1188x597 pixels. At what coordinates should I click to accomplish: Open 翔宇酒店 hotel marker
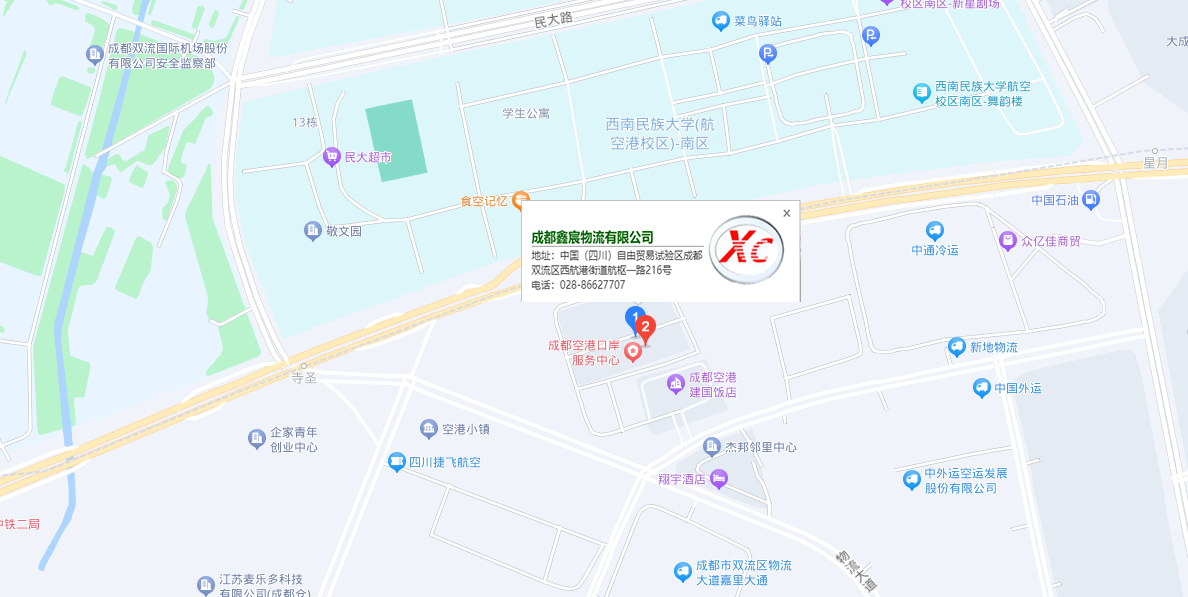(x=719, y=480)
